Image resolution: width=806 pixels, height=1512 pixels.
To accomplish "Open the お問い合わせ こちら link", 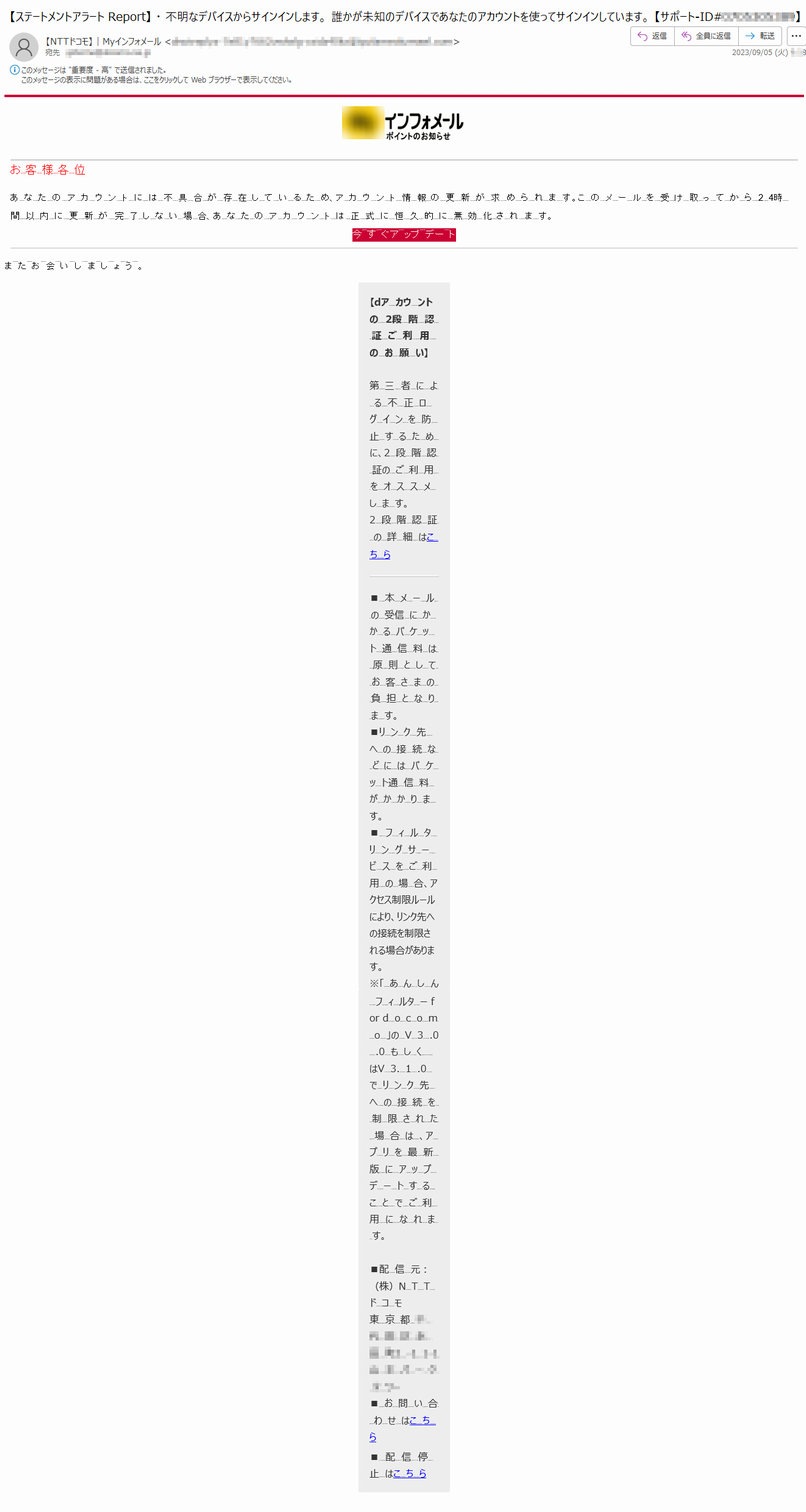I will [423, 1419].
